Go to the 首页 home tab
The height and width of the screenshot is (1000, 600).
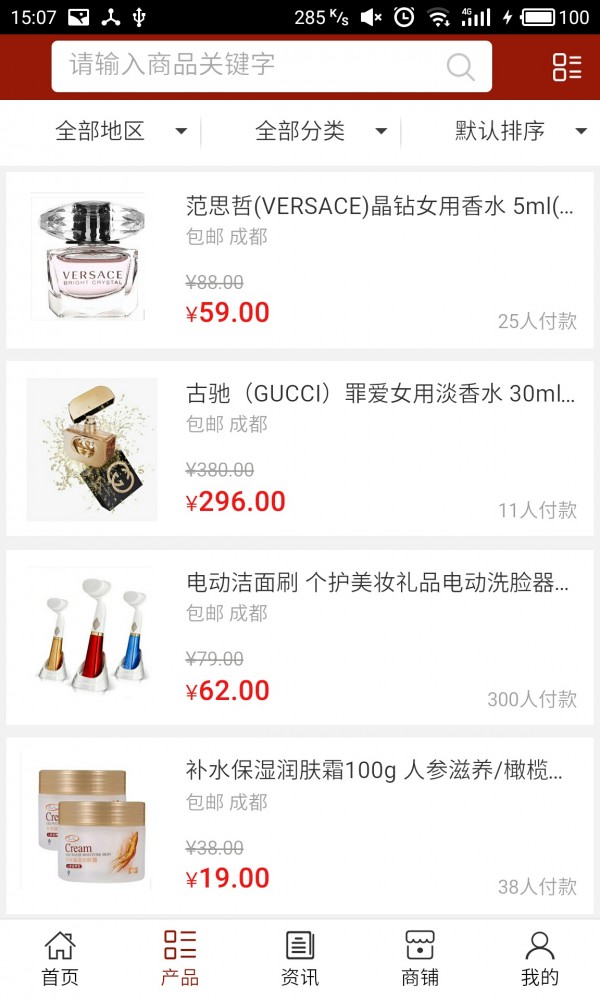coord(60,958)
